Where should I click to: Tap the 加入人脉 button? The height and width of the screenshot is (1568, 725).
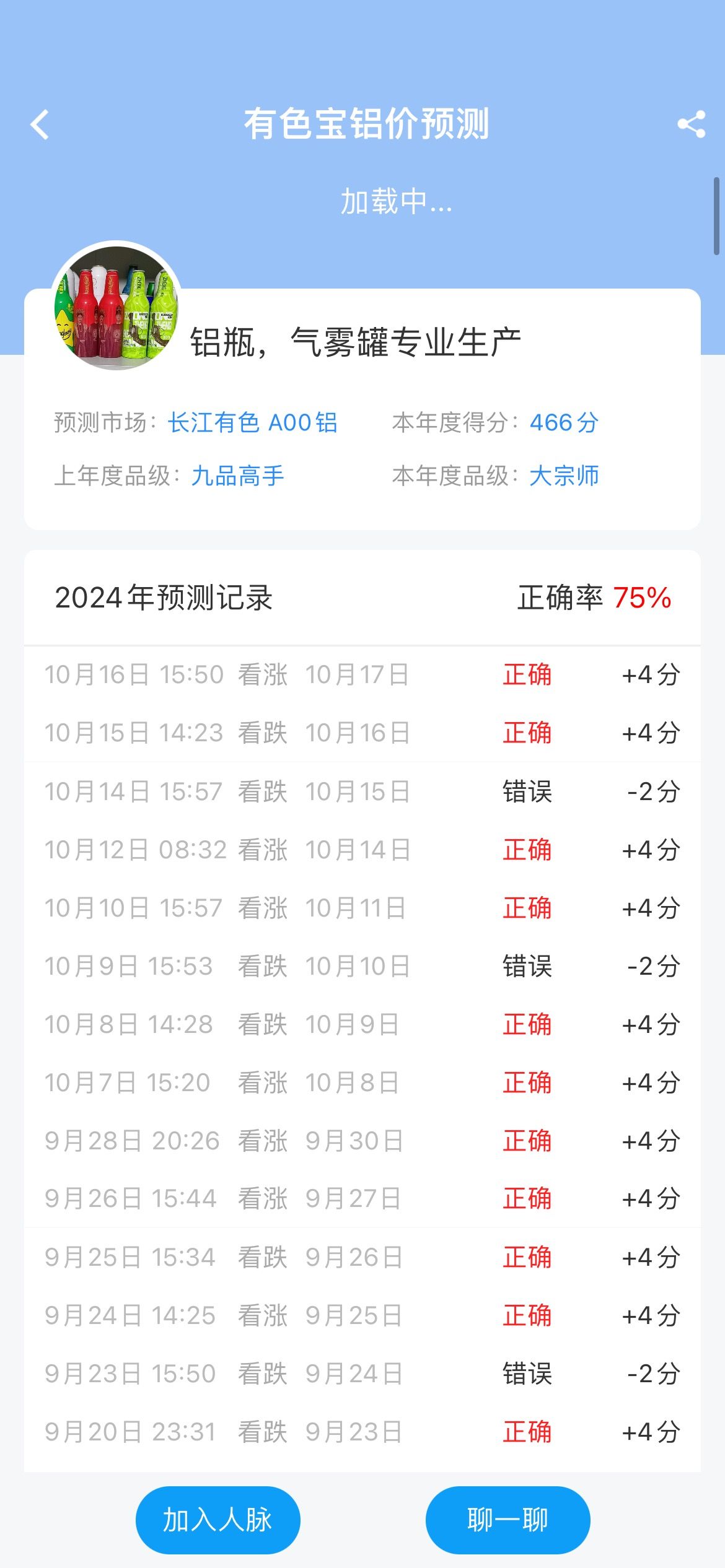click(217, 1520)
